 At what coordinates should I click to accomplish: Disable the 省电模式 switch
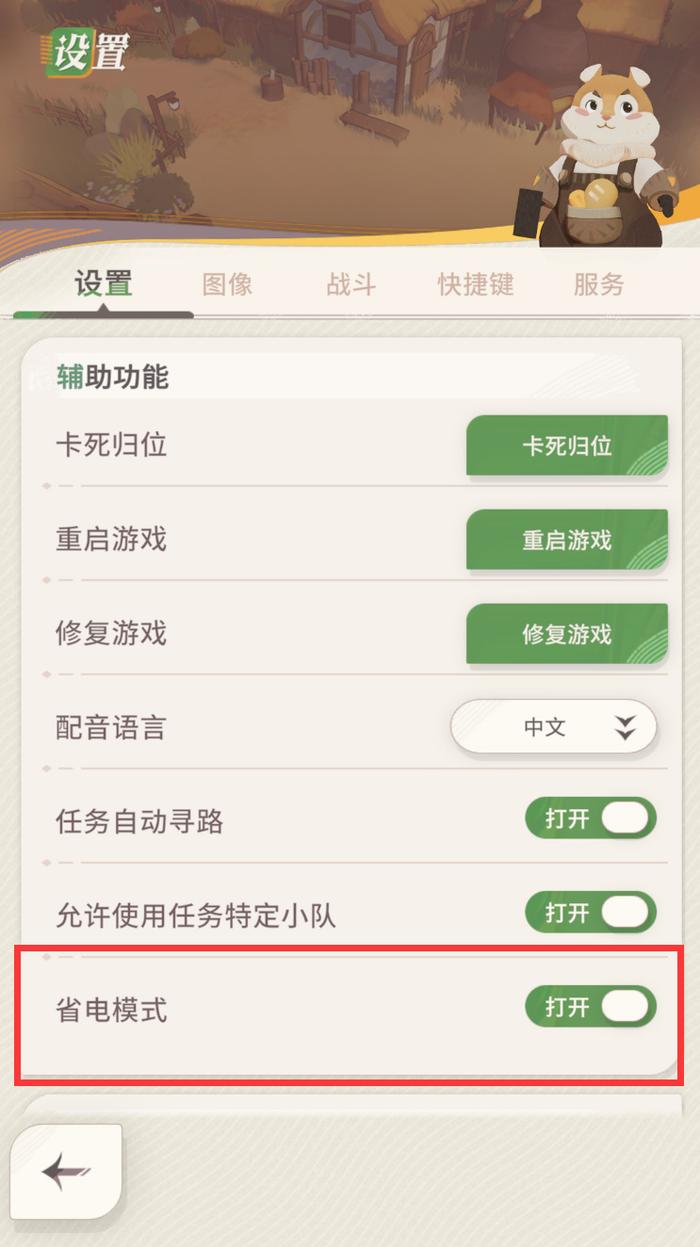[x=590, y=1007]
